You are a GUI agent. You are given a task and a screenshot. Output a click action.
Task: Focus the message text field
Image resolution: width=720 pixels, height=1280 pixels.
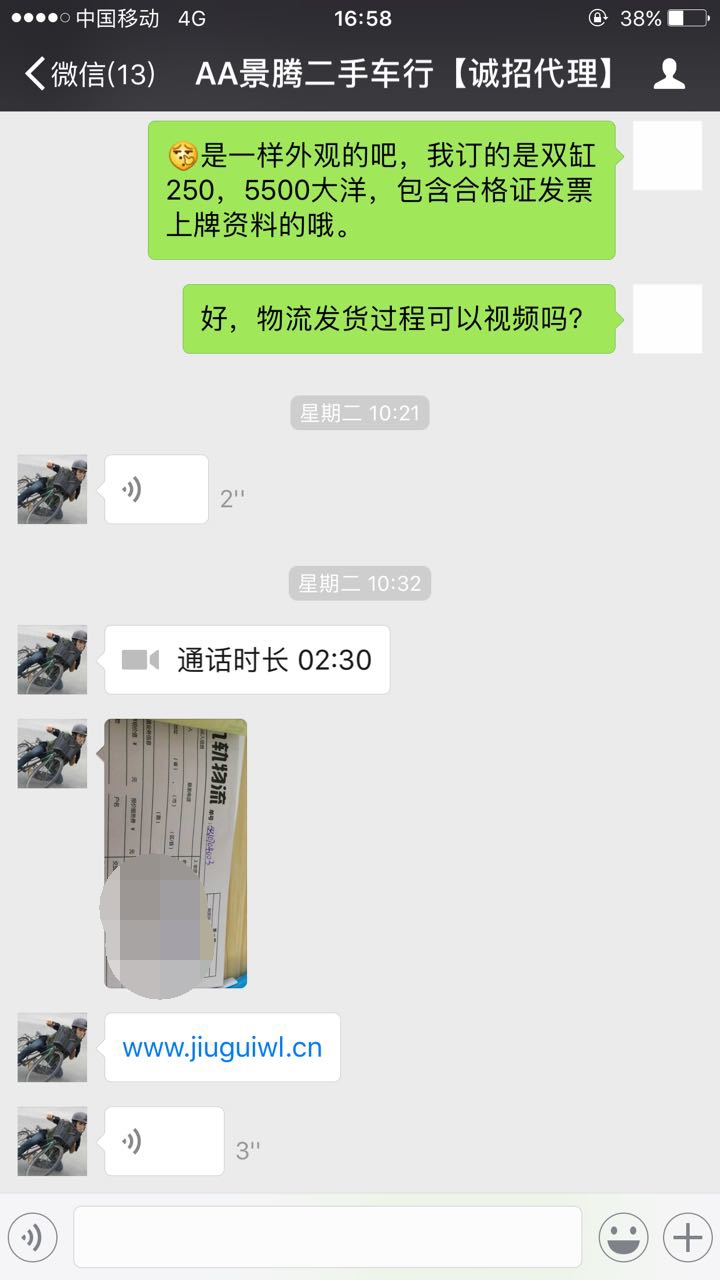327,1238
